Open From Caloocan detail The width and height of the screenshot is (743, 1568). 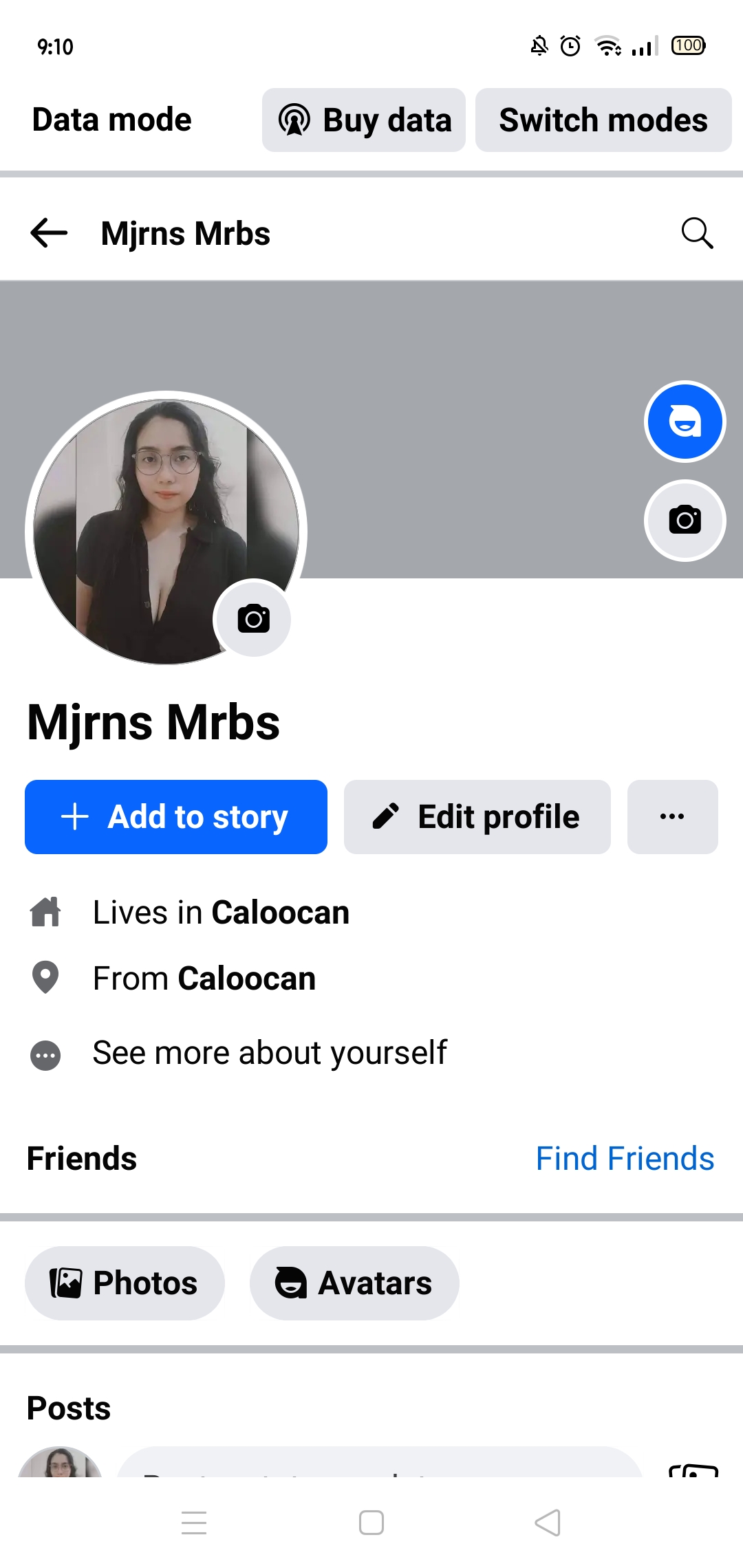point(173,978)
